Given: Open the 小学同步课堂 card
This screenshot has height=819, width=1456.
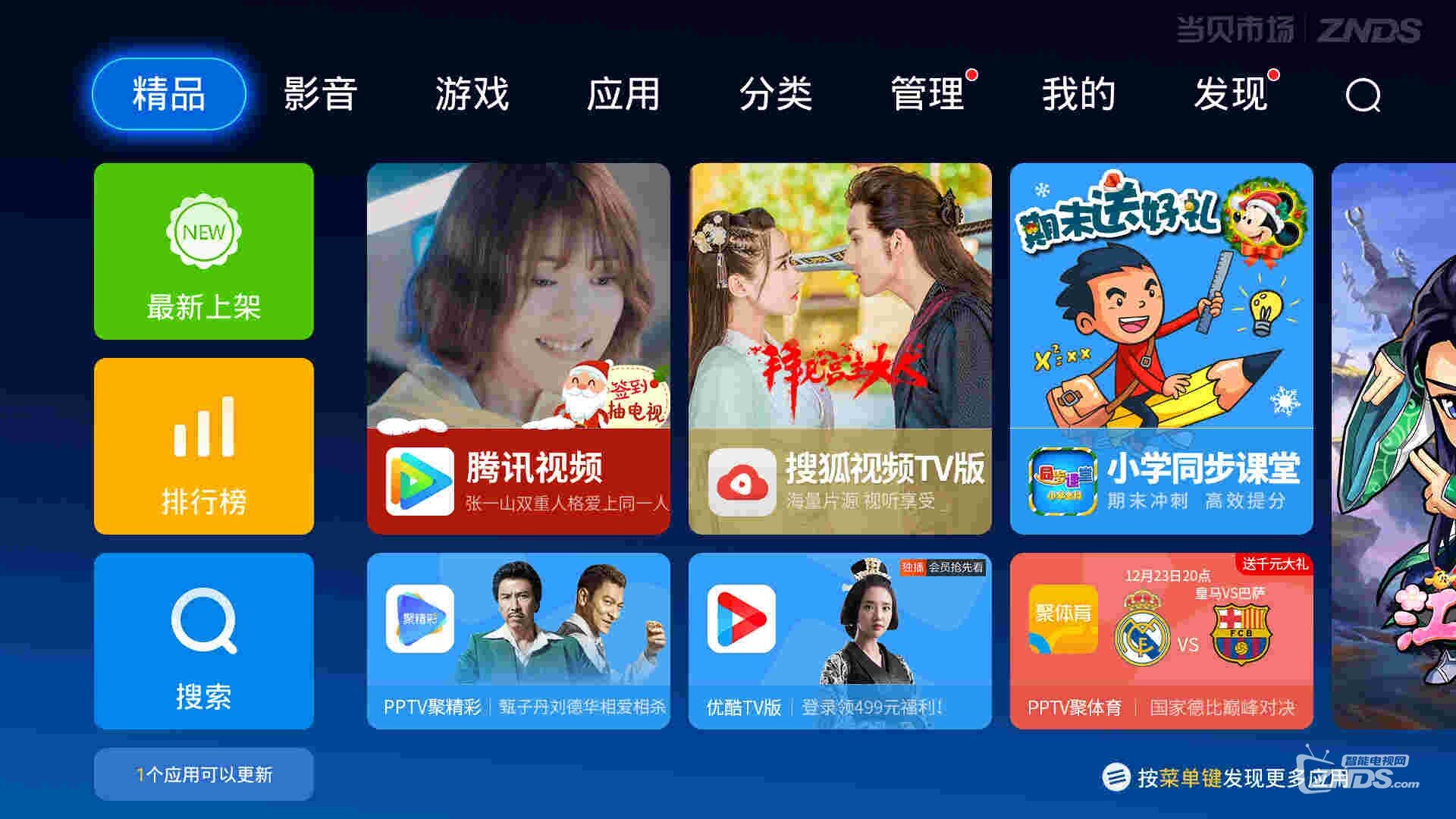Looking at the screenshot, I should click(1161, 349).
